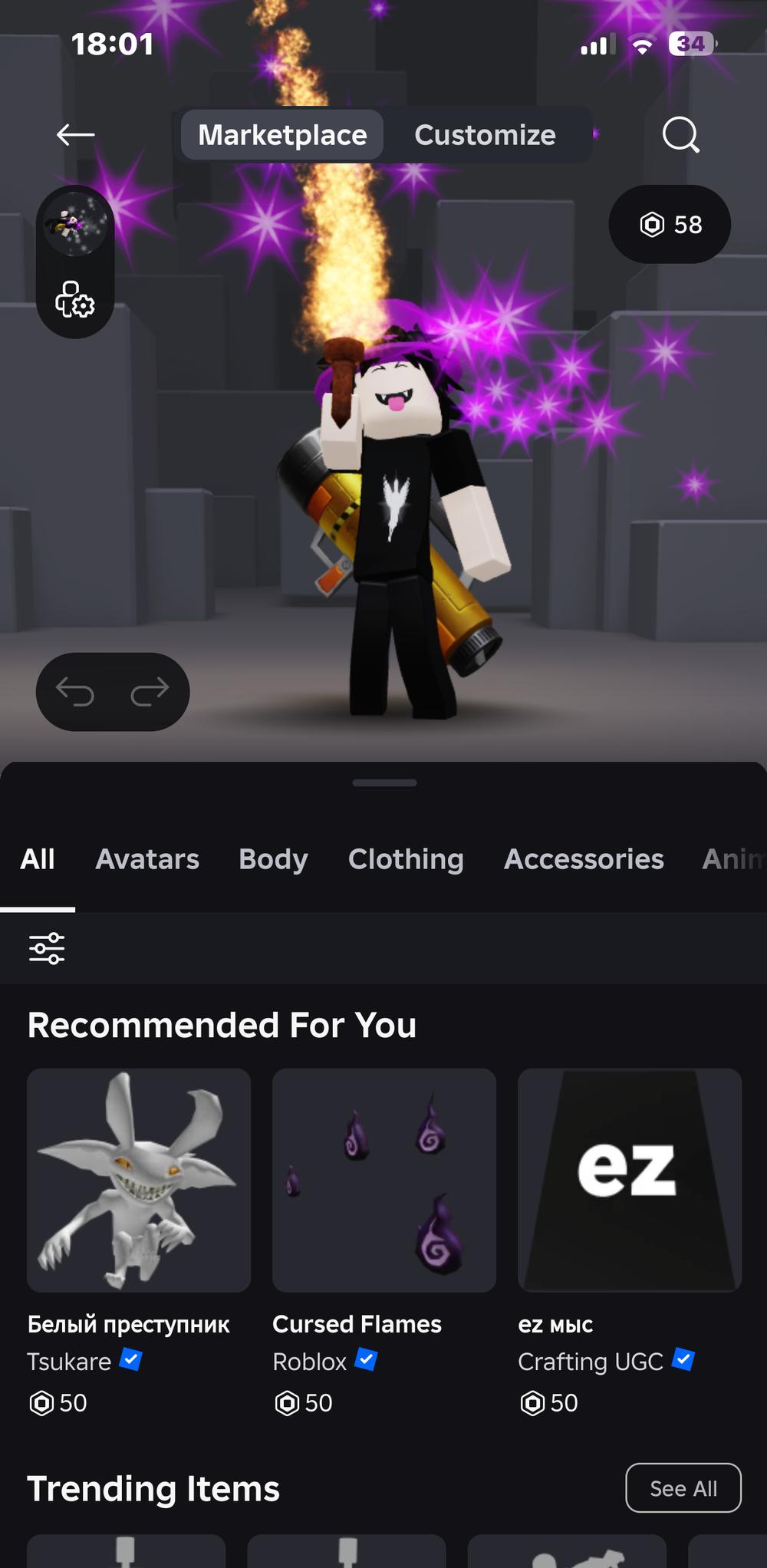The height and width of the screenshot is (1568, 767).
Task: Undo the last avatar change
Action: pyautogui.click(x=75, y=692)
